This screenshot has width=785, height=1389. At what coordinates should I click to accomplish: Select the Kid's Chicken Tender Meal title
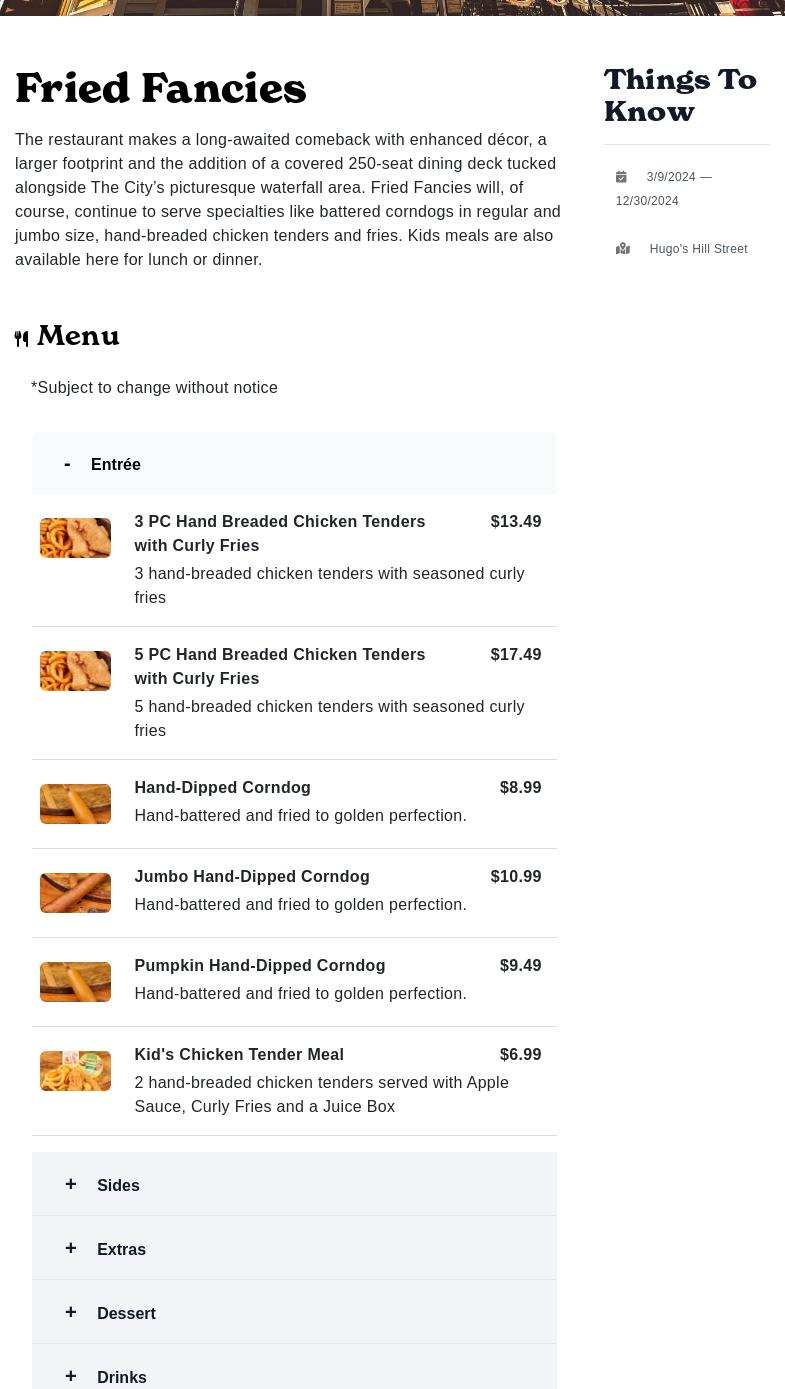pyautogui.click(x=239, y=1054)
